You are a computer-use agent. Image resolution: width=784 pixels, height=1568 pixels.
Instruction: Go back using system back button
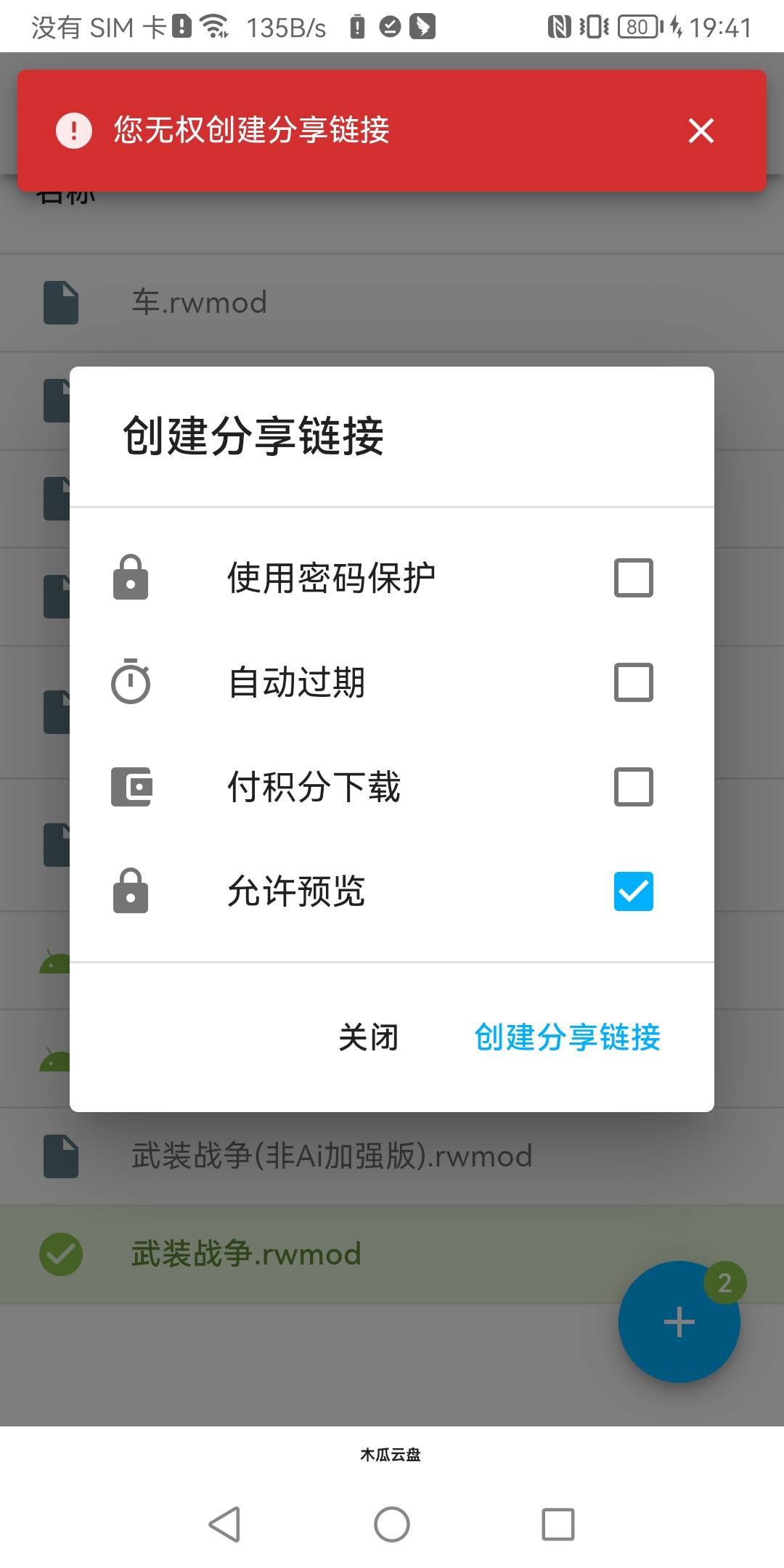(x=224, y=1524)
